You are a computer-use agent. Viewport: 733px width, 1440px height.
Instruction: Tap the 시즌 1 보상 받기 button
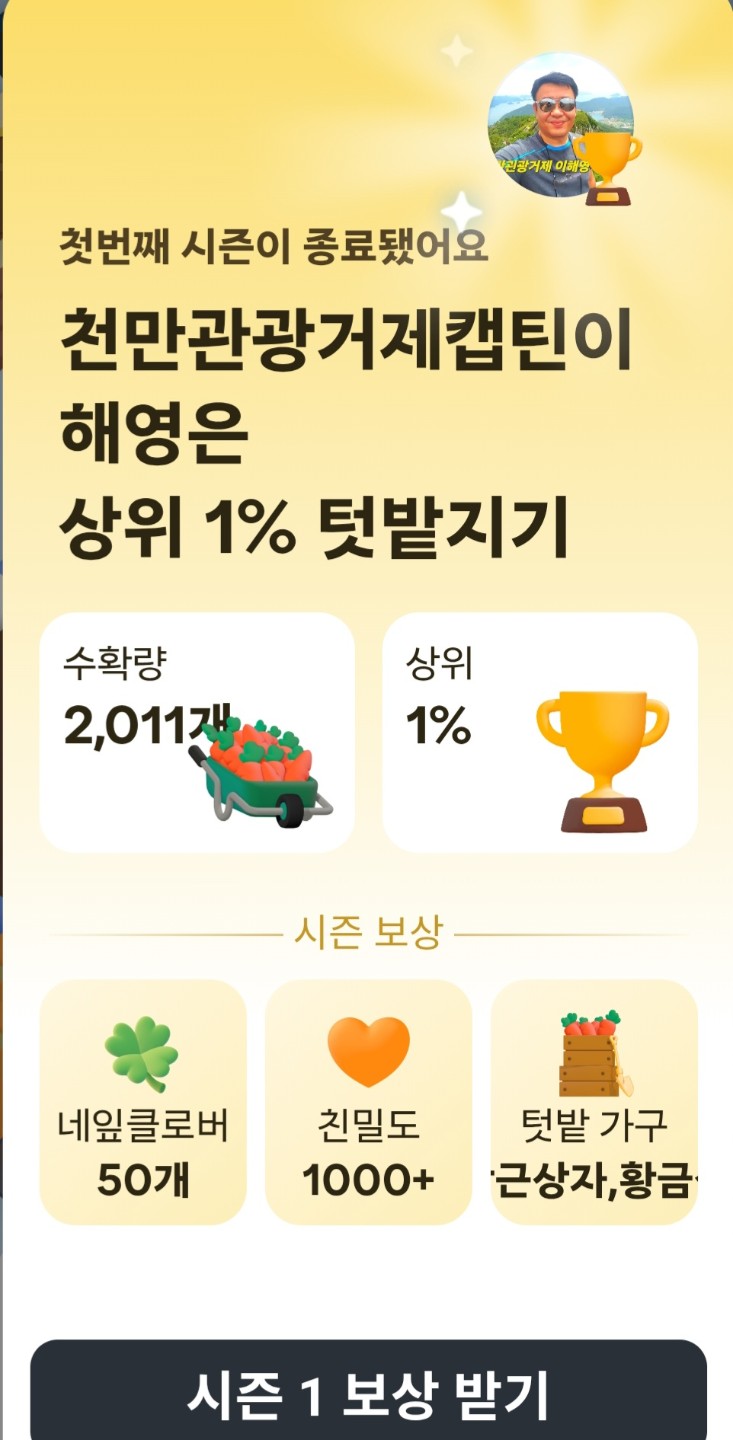(x=368, y=1393)
